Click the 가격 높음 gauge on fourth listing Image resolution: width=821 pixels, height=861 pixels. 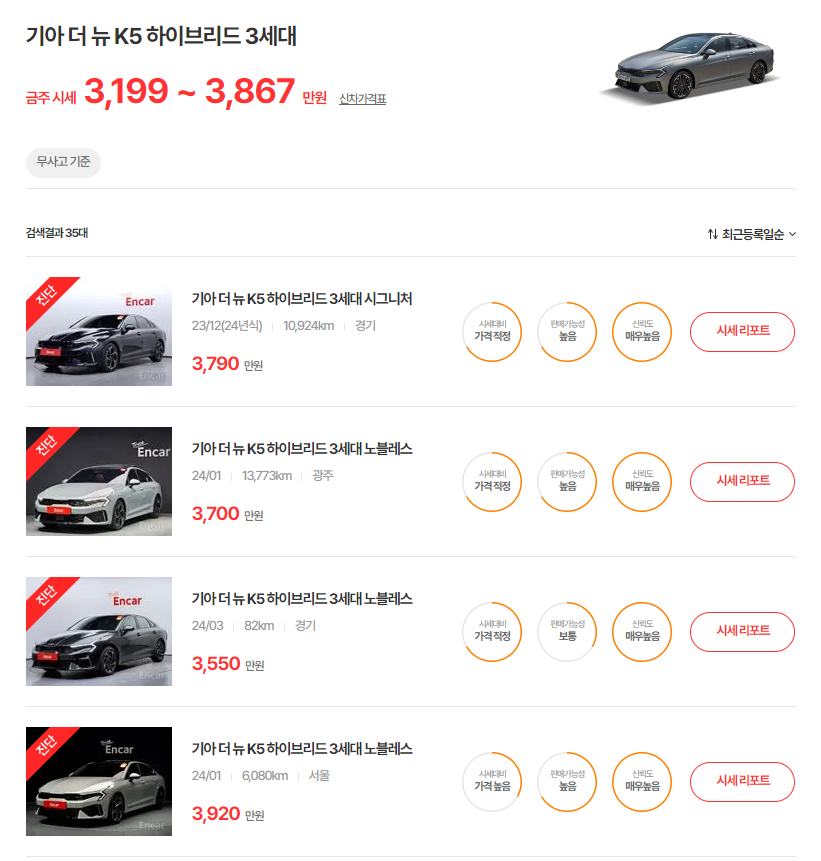click(491, 782)
